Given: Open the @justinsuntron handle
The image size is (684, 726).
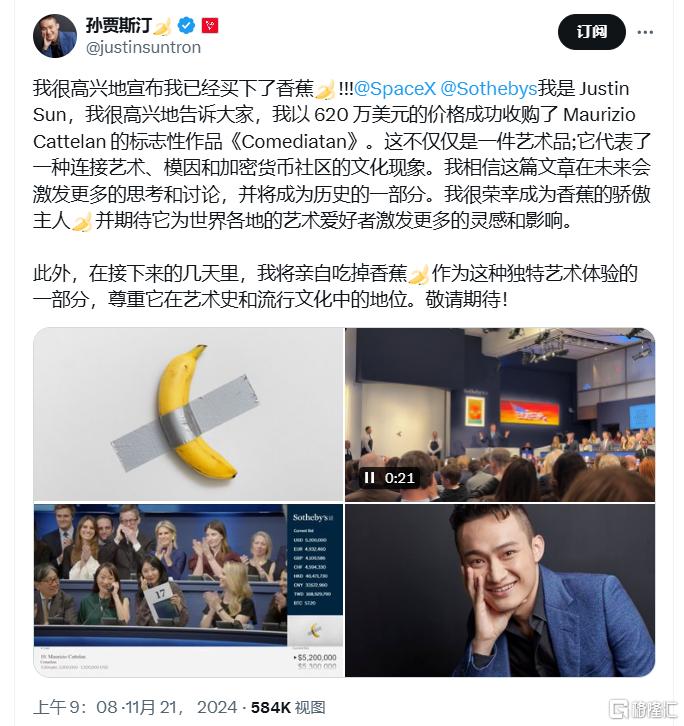Looking at the screenshot, I should 144,47.
